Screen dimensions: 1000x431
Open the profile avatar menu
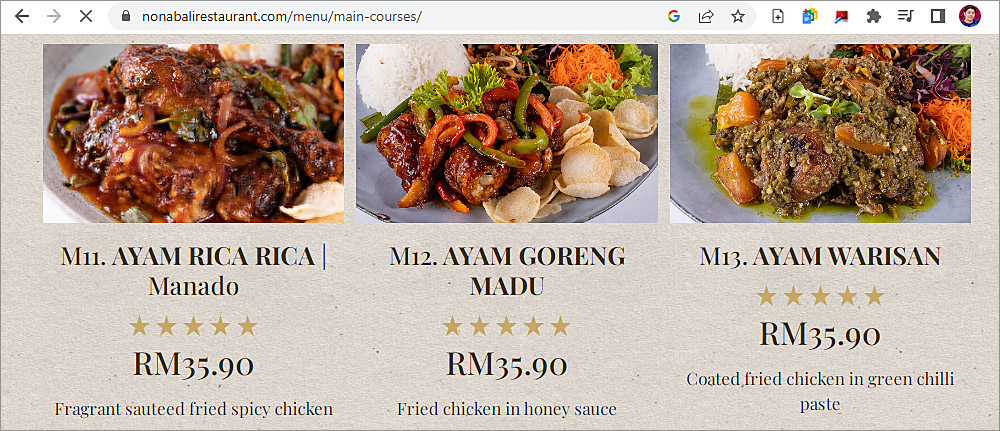(969, 16)
